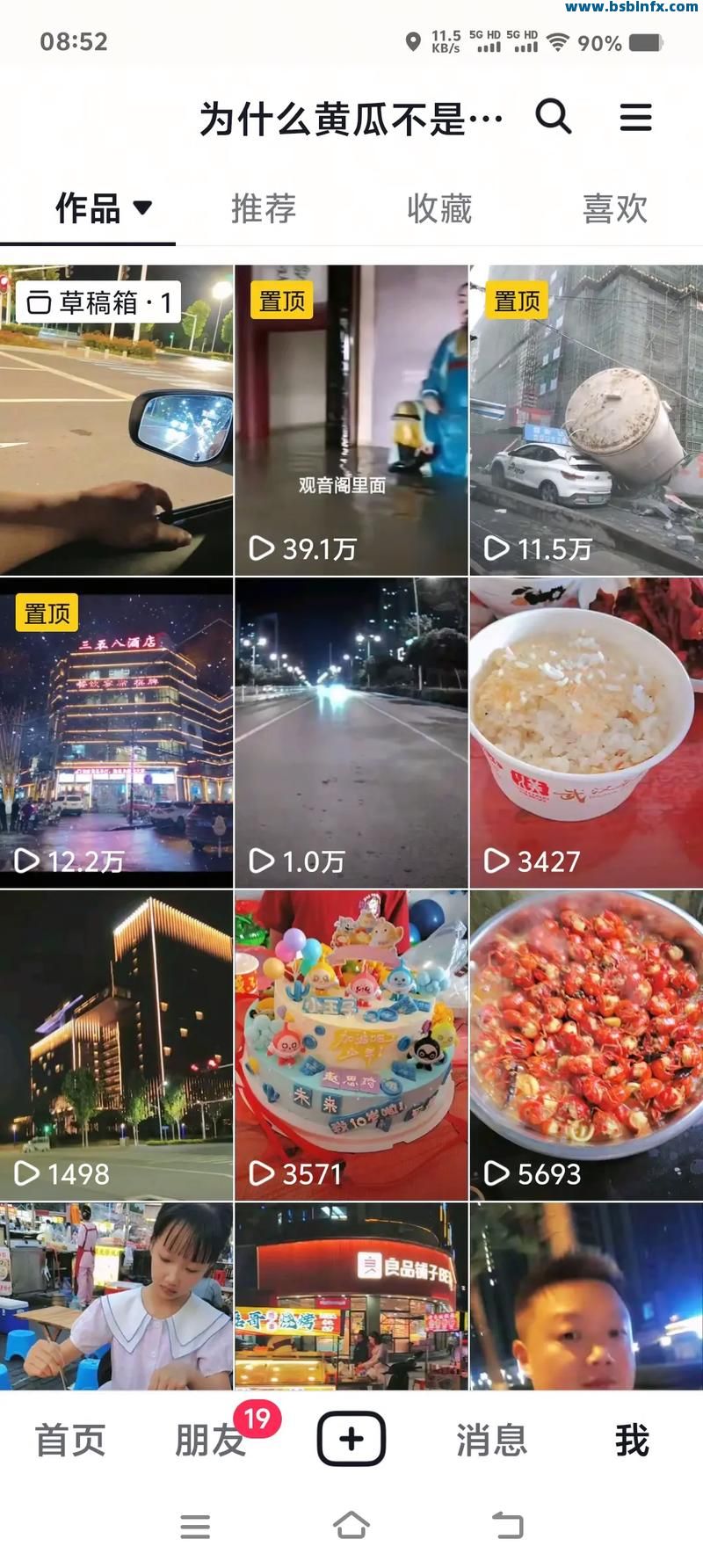Play the pinned video with 11.5万 views

586,420
